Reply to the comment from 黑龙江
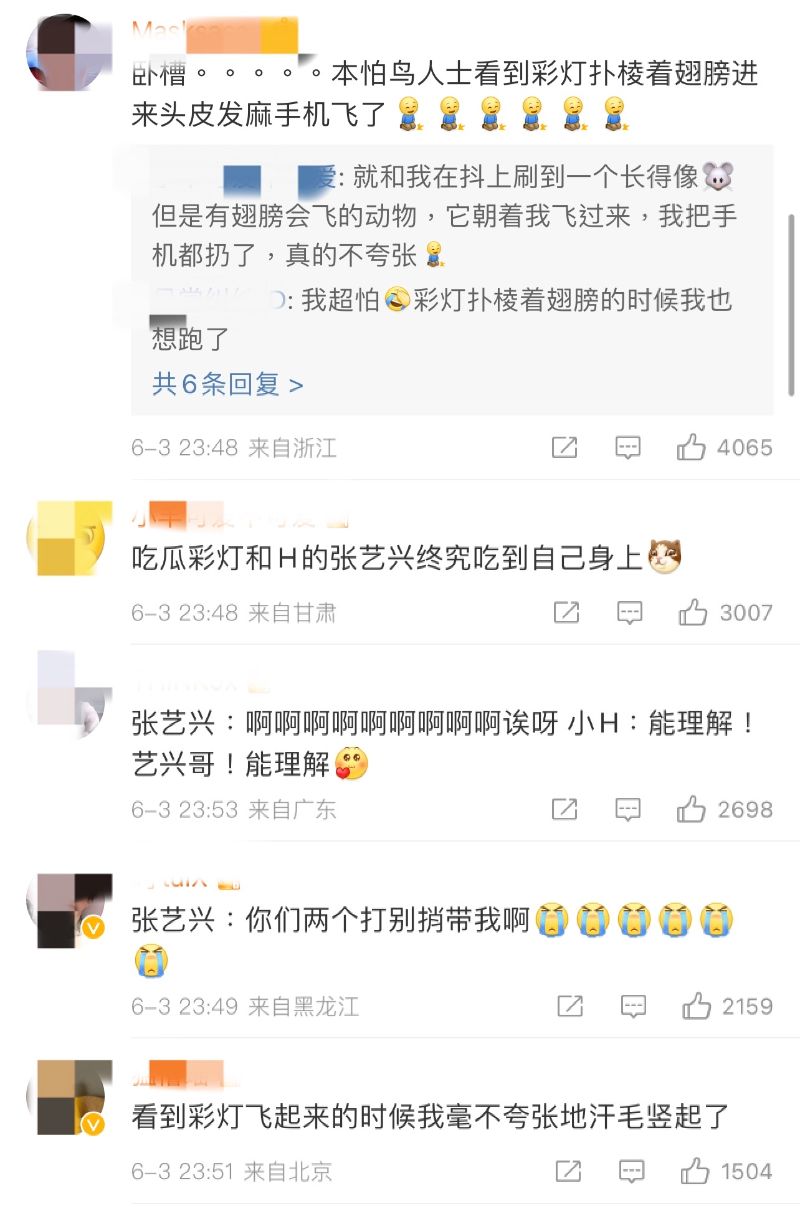 point(633,1006)
